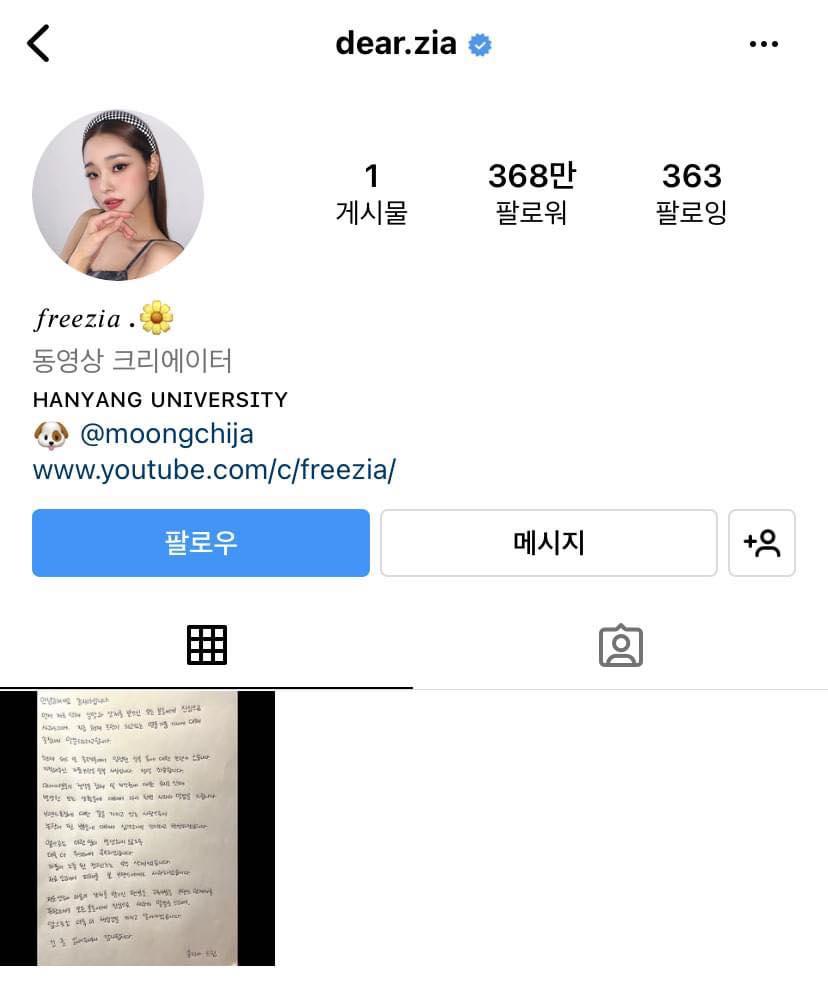
Task: Open the three-dot overflow menu
Action: coord(763,44)
